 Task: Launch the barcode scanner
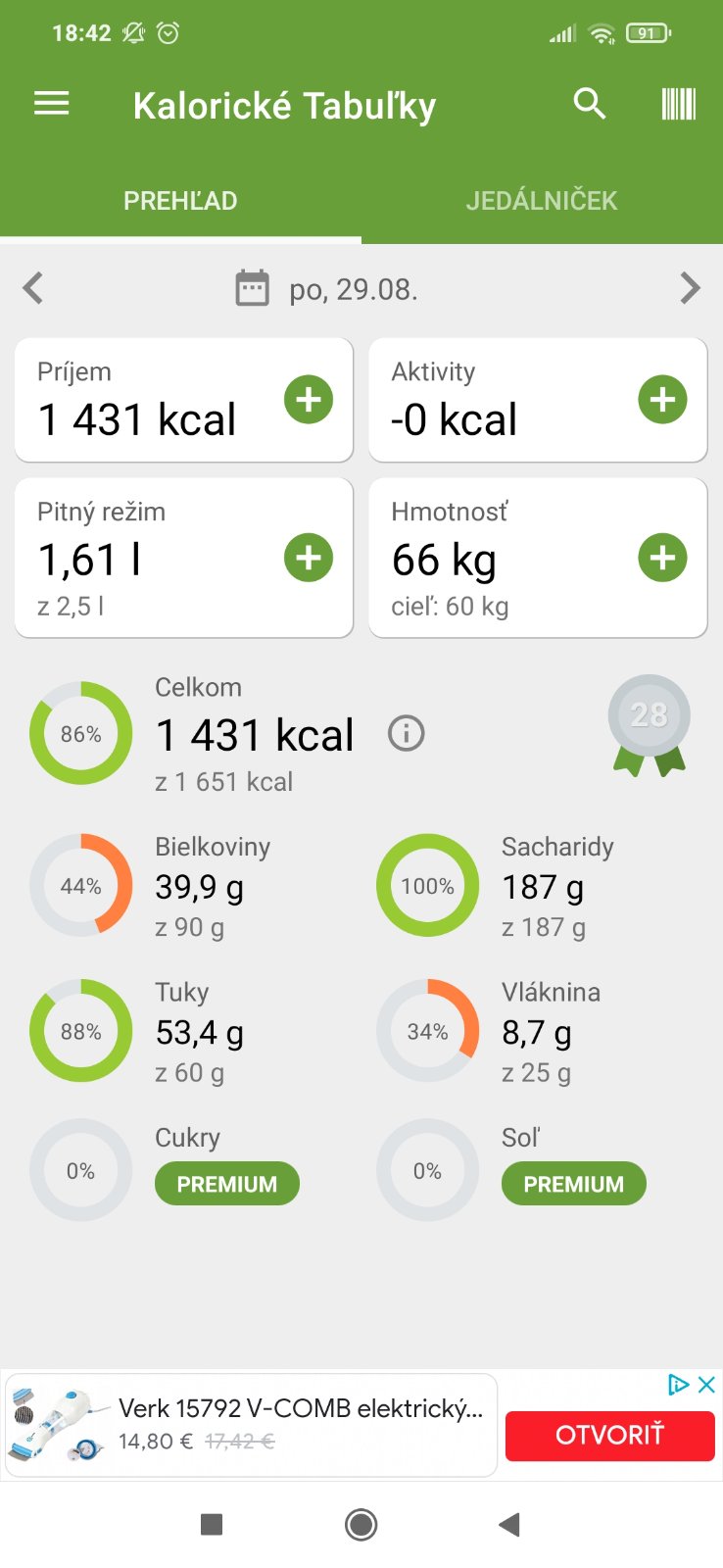pos(678,104)
